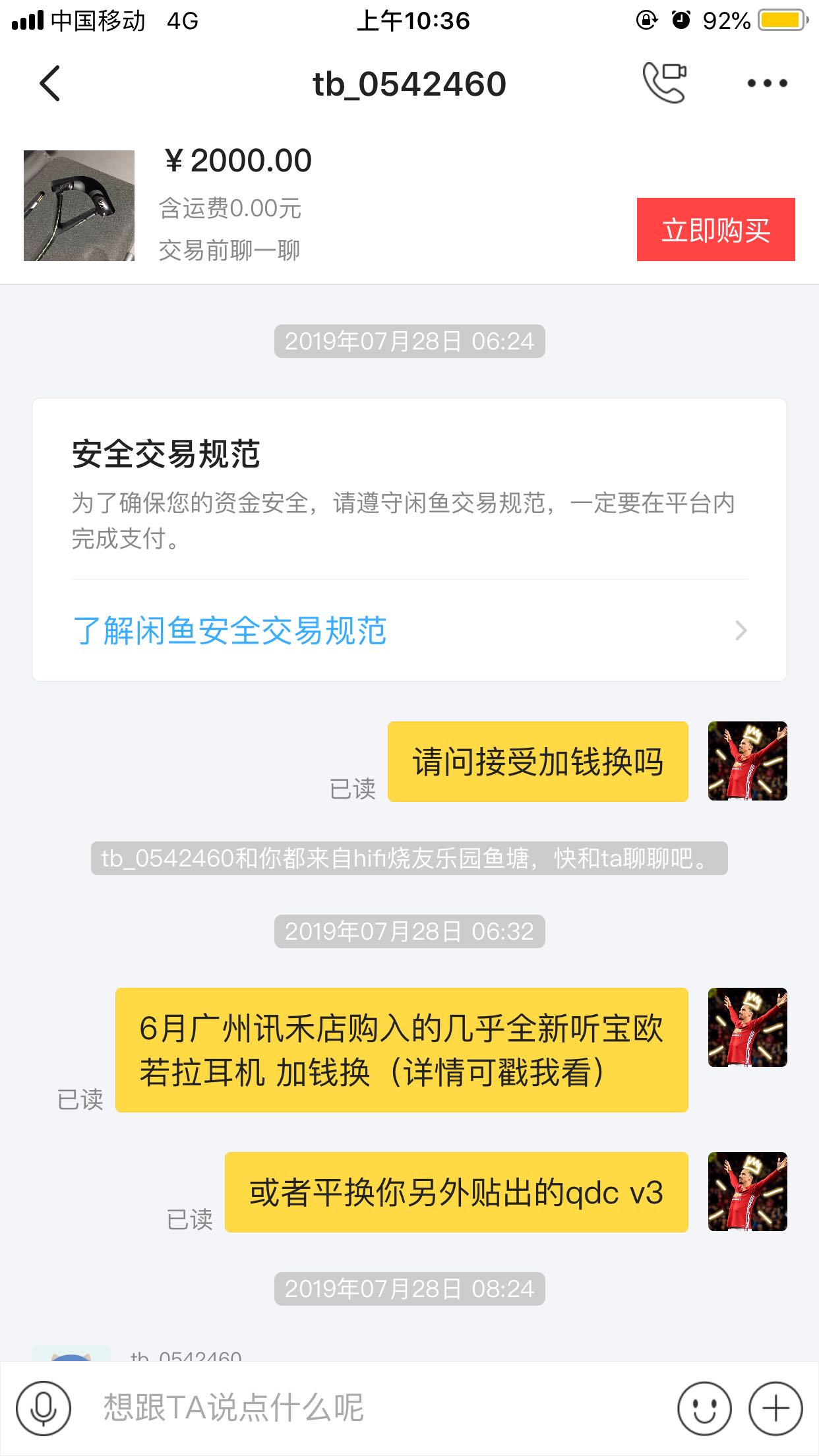
Task: Go back using the top-left arrow
Action: (x=50, y=83)
